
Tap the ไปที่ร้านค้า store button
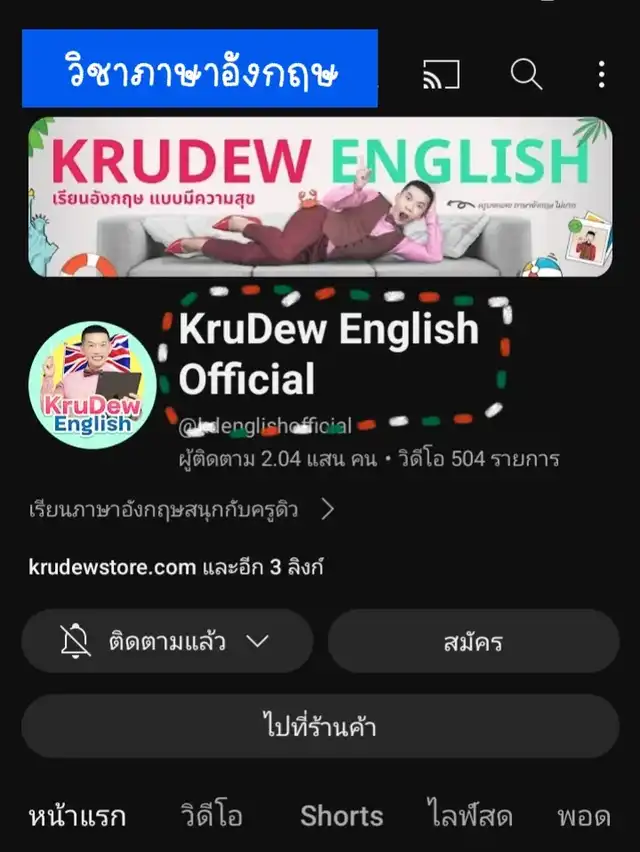click(320, 726)
